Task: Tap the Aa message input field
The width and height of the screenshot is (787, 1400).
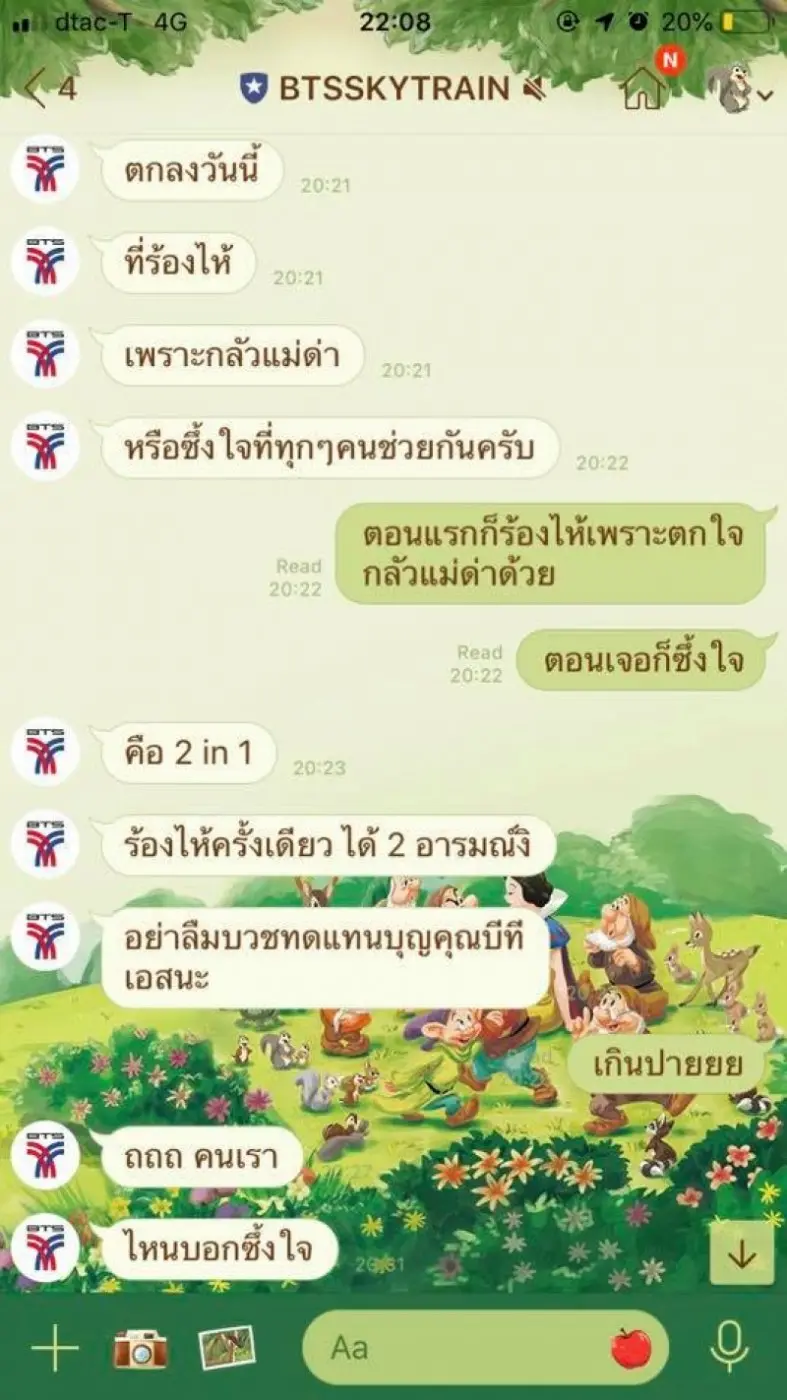Action: click(x=460, y=1349)
